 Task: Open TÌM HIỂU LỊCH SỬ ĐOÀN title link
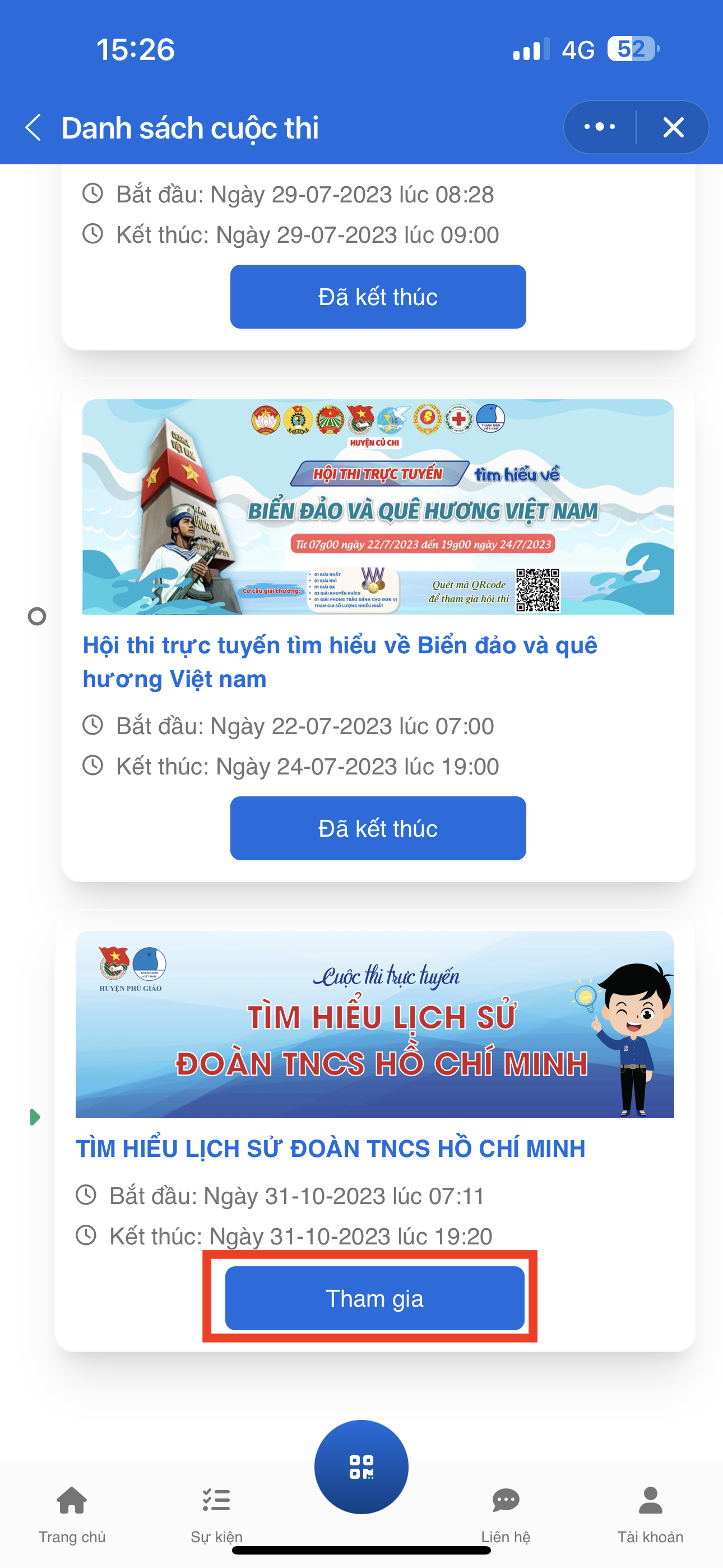click(331, 1149)
